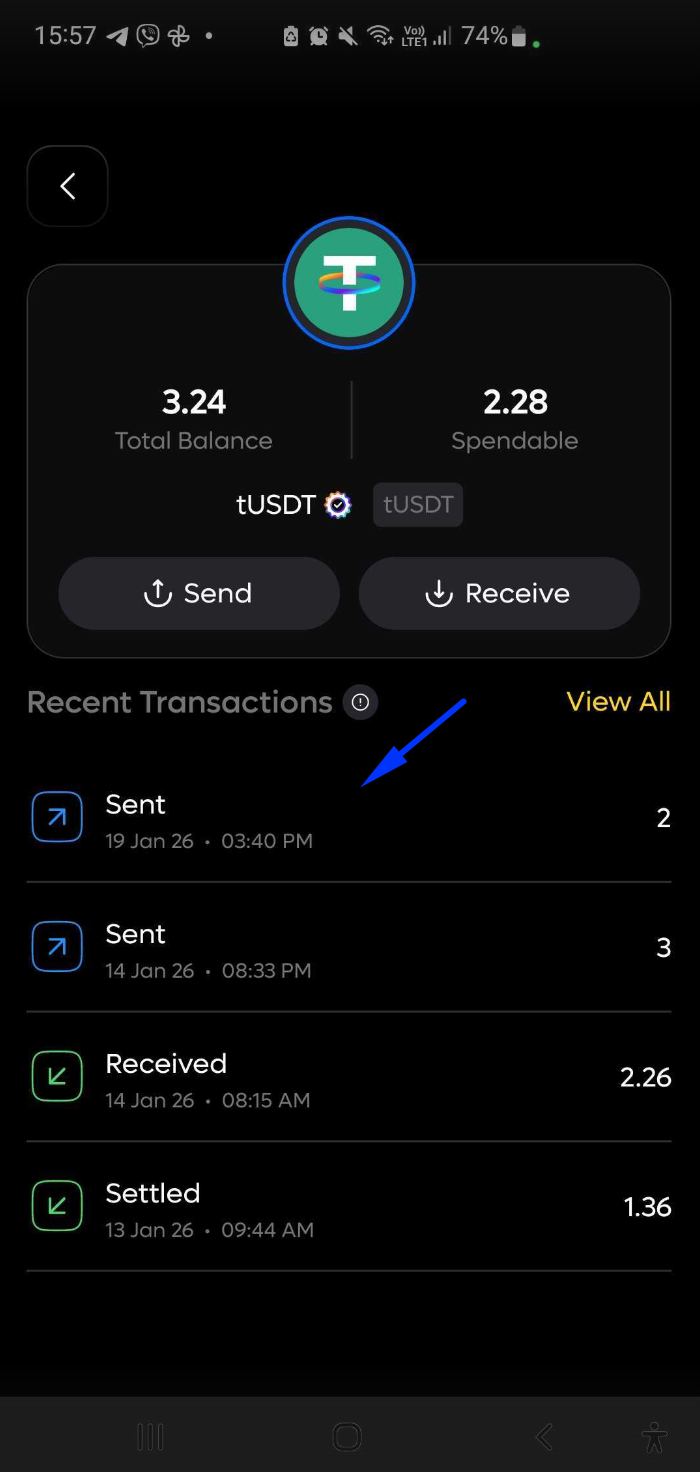Screen dimensions: 700x1472
Task: Open the info icon beside Recent Transactions
Action: [360, 703]
